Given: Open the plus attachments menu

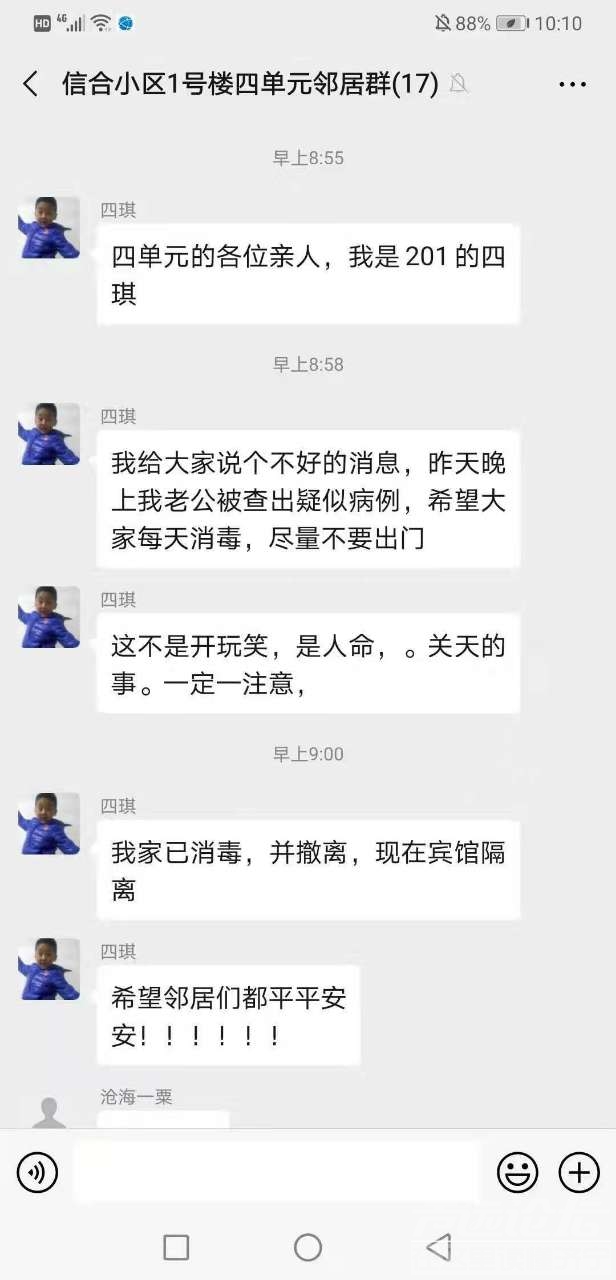Looking at the screenshot, I should pyautogui.click(x=579, y=1171).
